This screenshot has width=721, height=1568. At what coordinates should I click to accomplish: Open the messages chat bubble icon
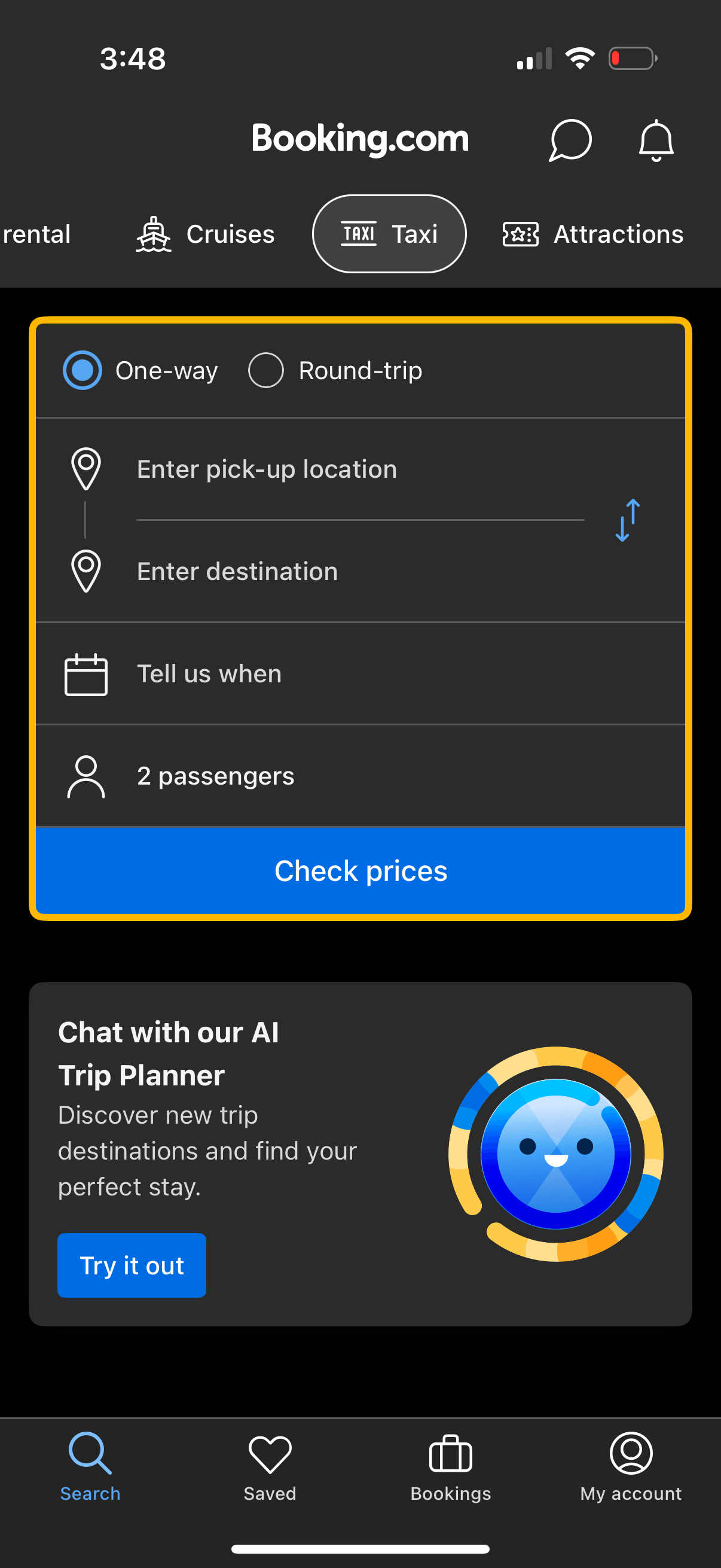coord(570,140)
